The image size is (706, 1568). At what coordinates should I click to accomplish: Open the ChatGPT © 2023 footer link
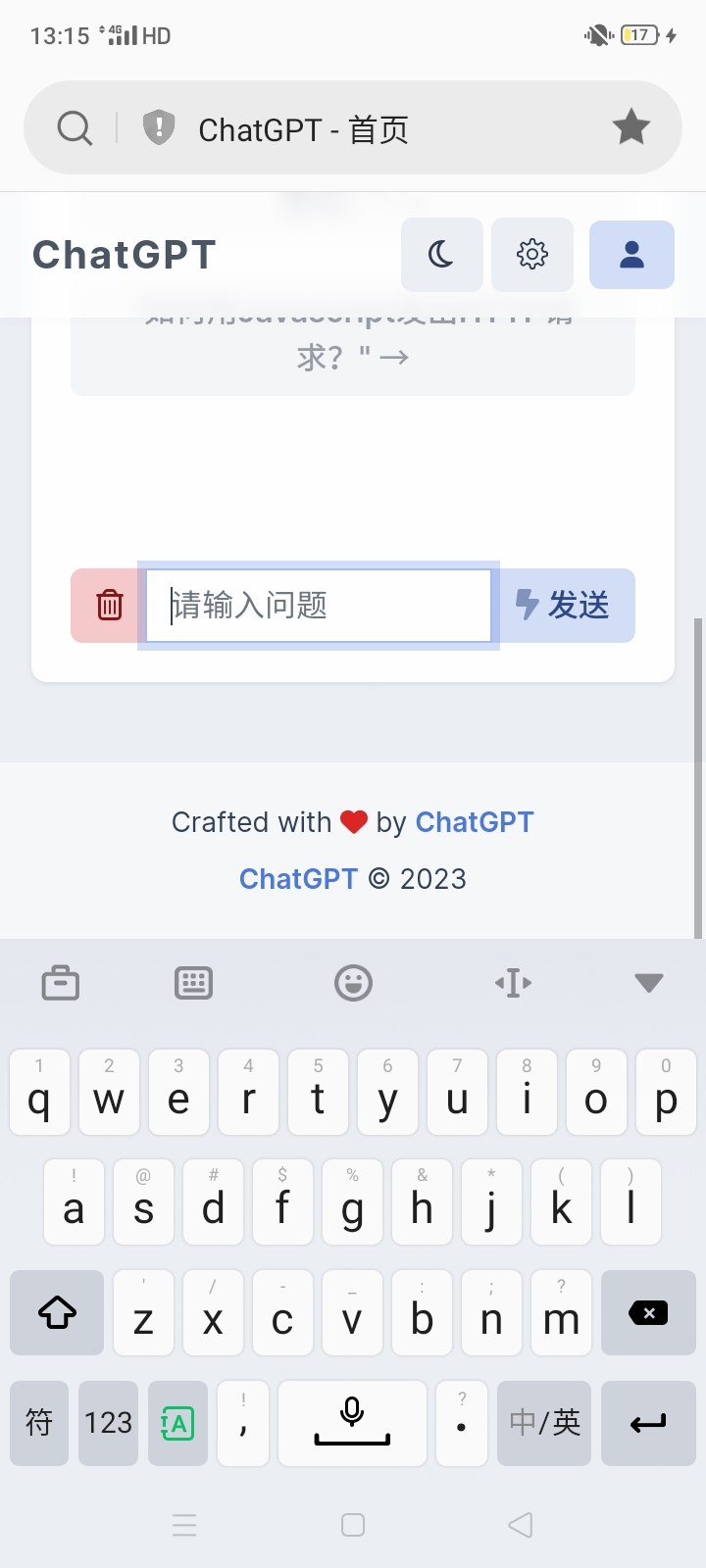(299, 879)
